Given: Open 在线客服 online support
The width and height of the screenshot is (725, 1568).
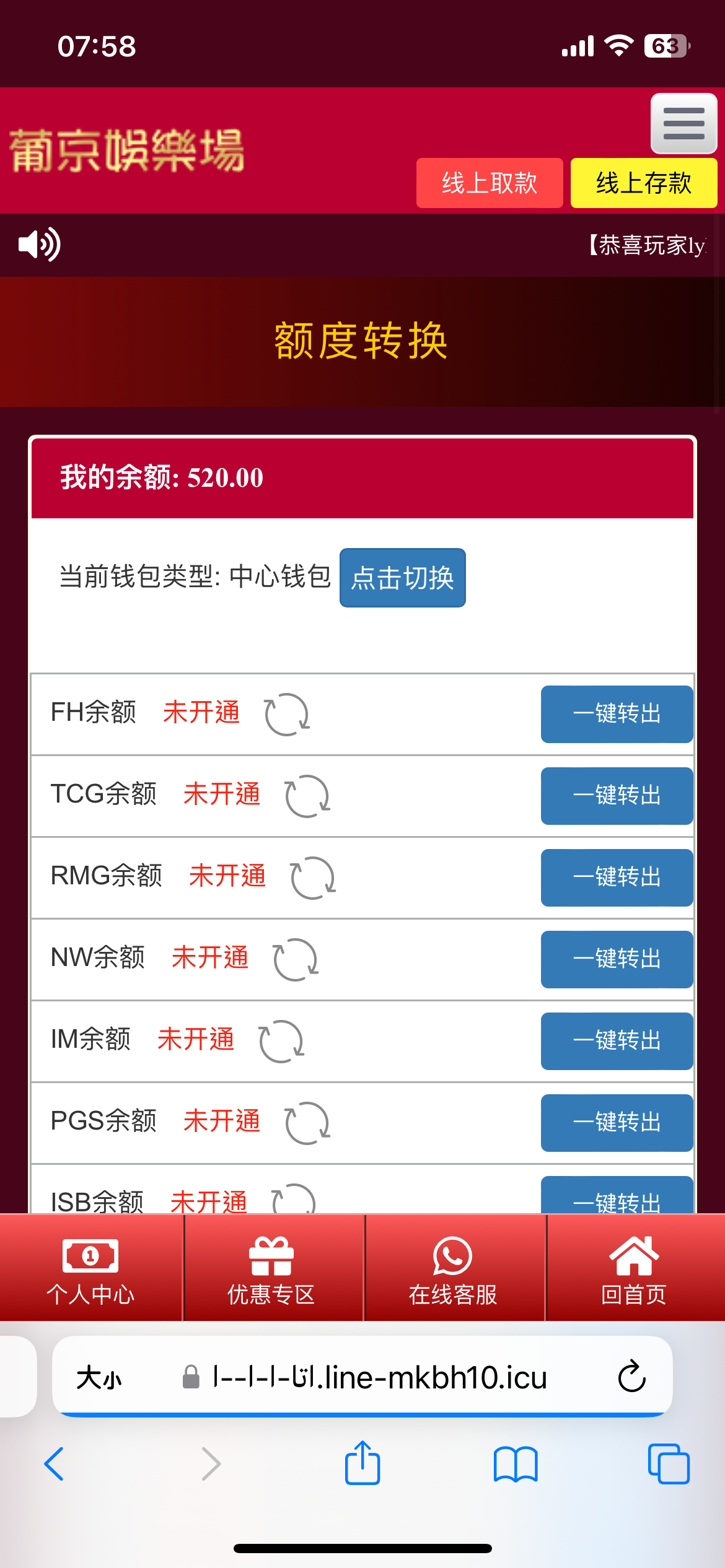Looking at the screenshot, I should pos(453,1268).
